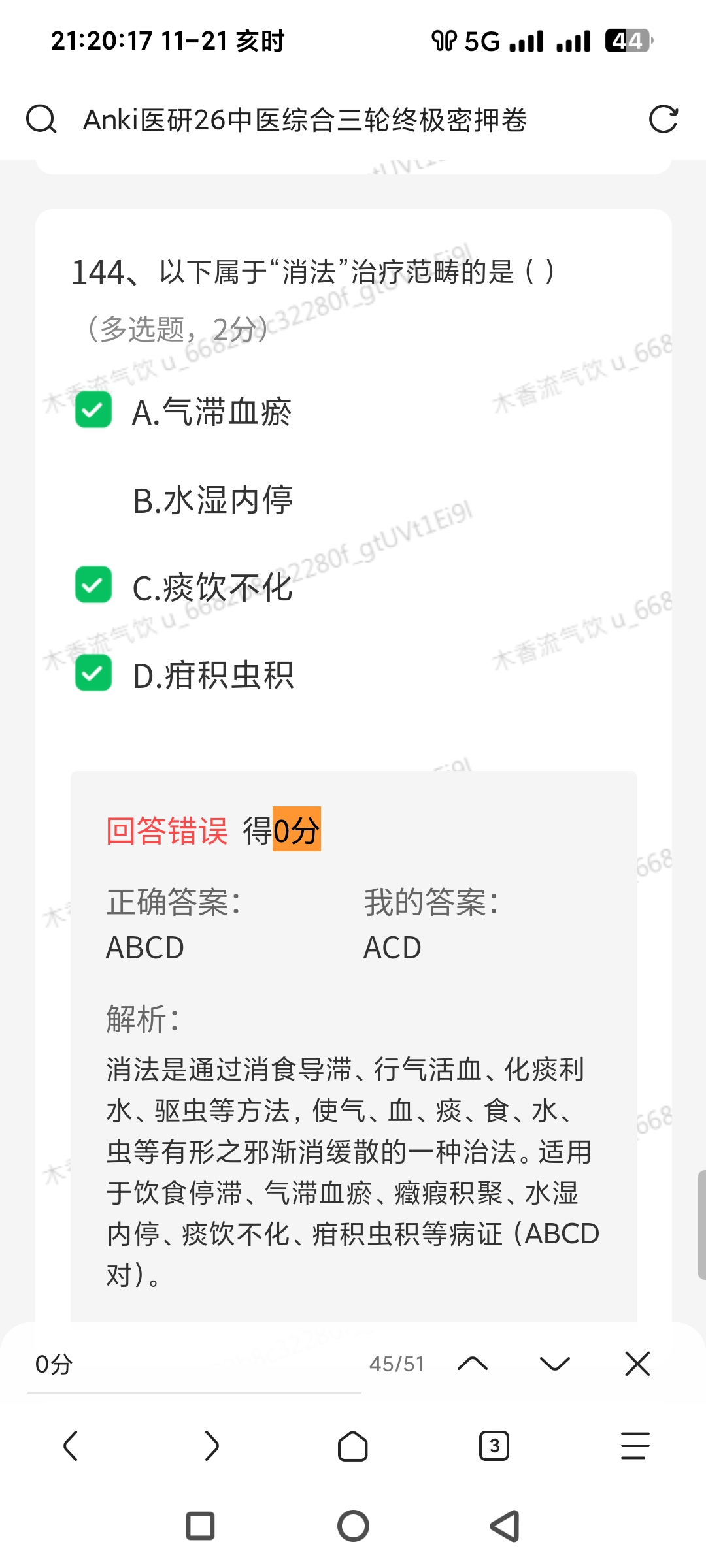Reload the page with the refresh icon

point(663,120)
